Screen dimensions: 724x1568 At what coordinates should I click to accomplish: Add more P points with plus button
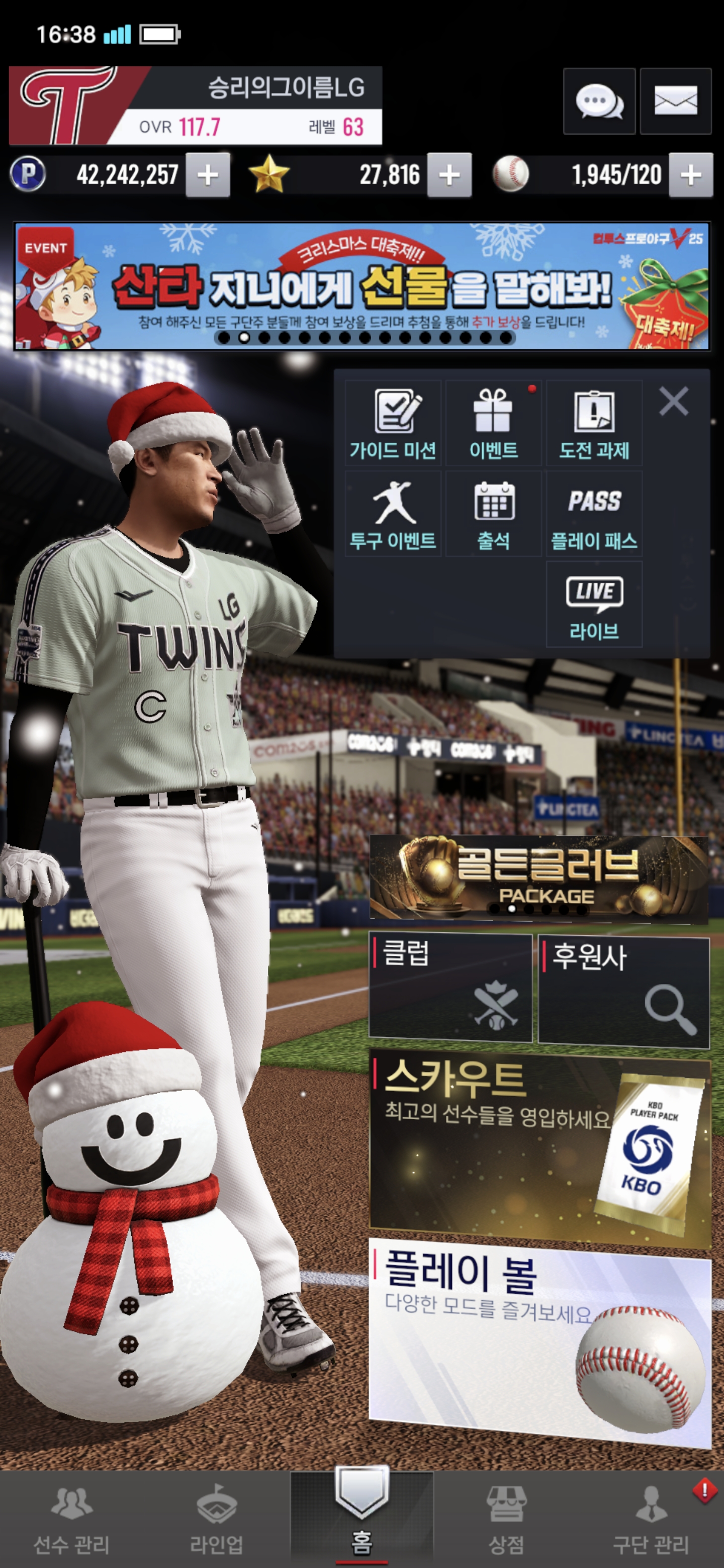[208, 175]
